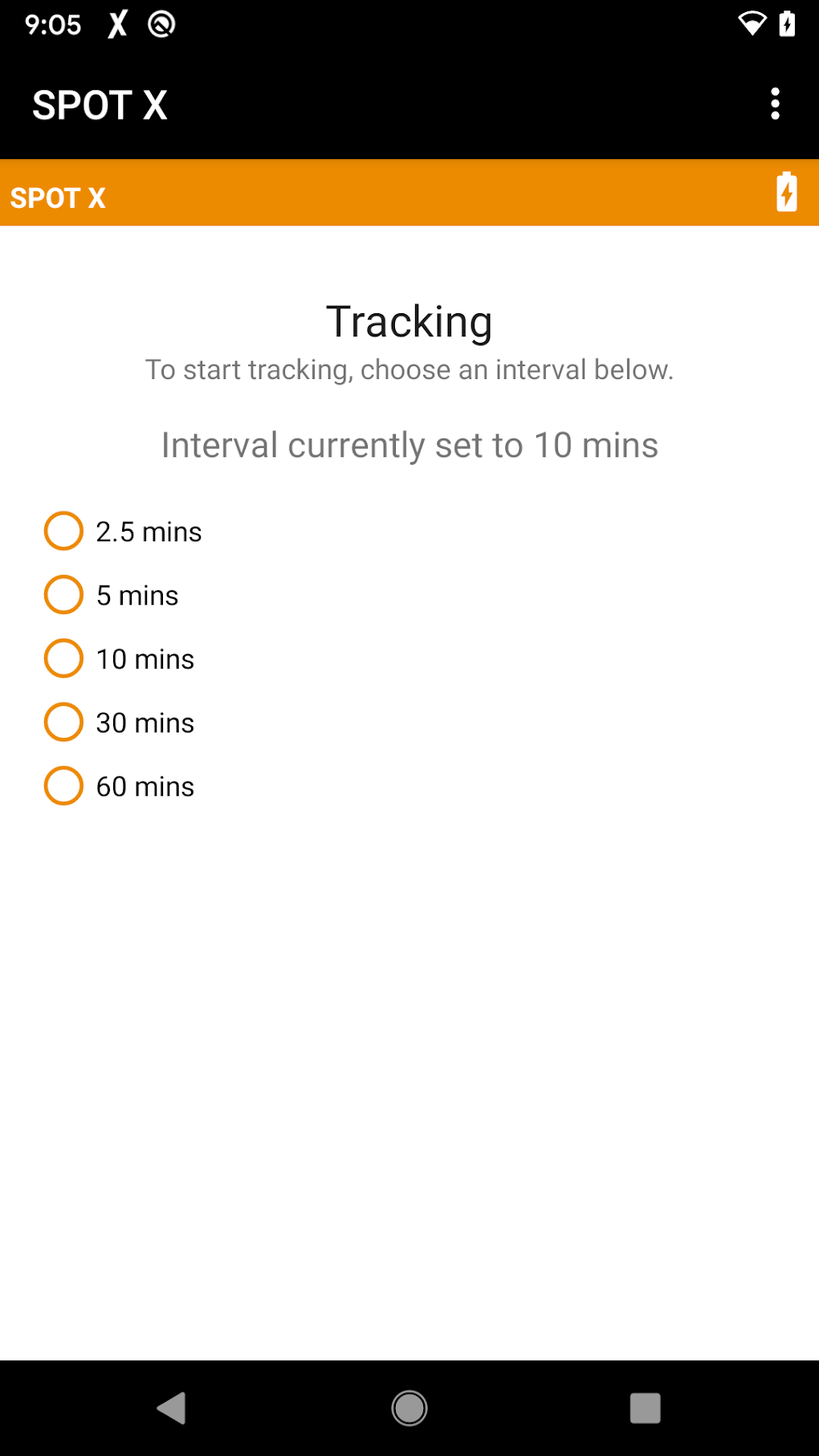
Task: Pick the 30 mins tracking interval
Action: pyautogui.click(x=63, y=722)
